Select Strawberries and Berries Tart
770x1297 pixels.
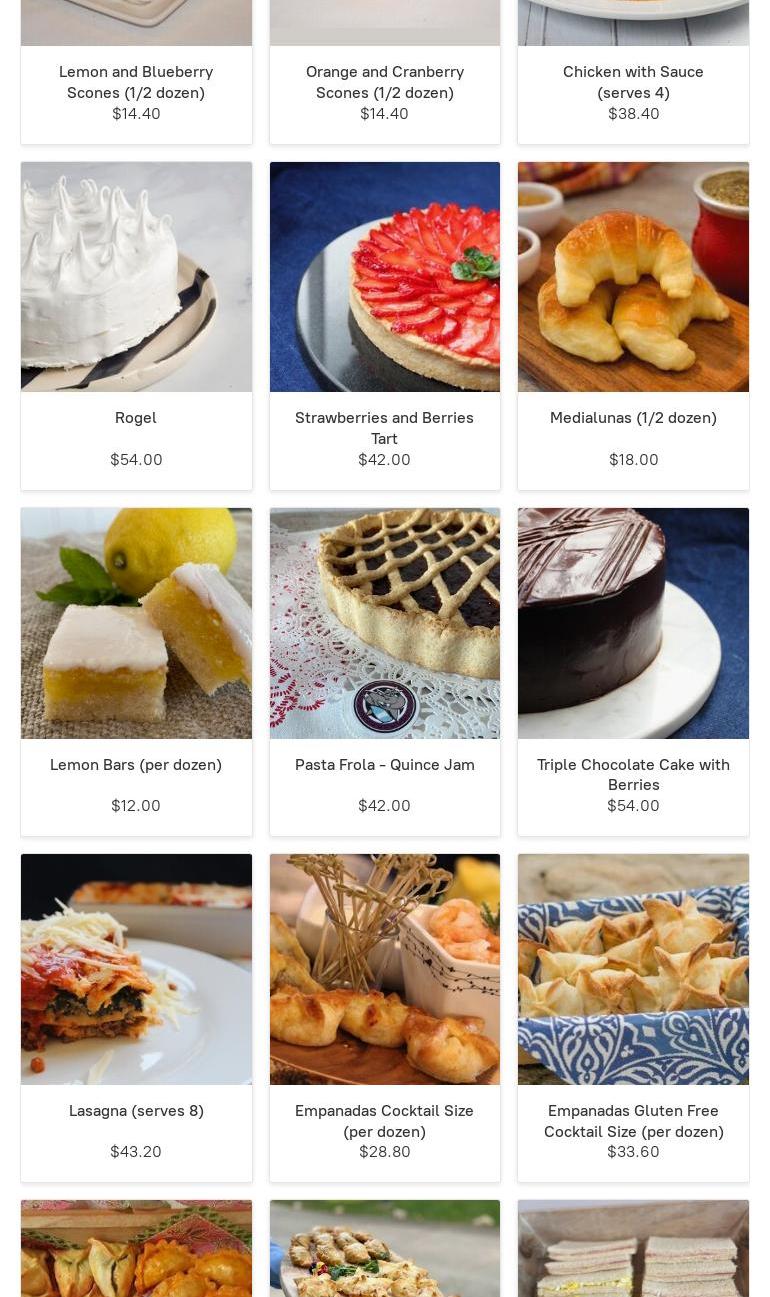click(385, 278)
